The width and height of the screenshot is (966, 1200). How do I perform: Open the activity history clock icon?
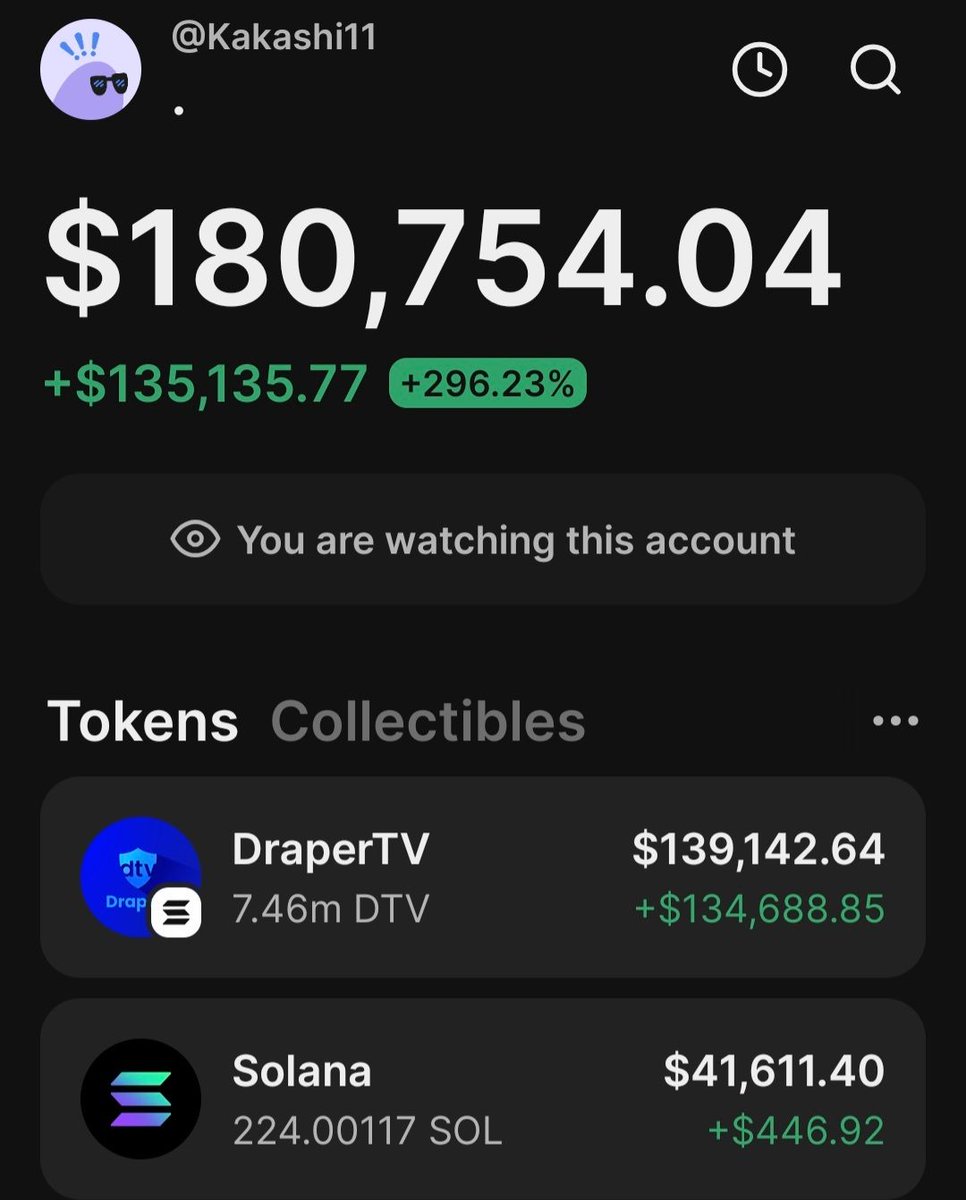[x=760, y=70]
